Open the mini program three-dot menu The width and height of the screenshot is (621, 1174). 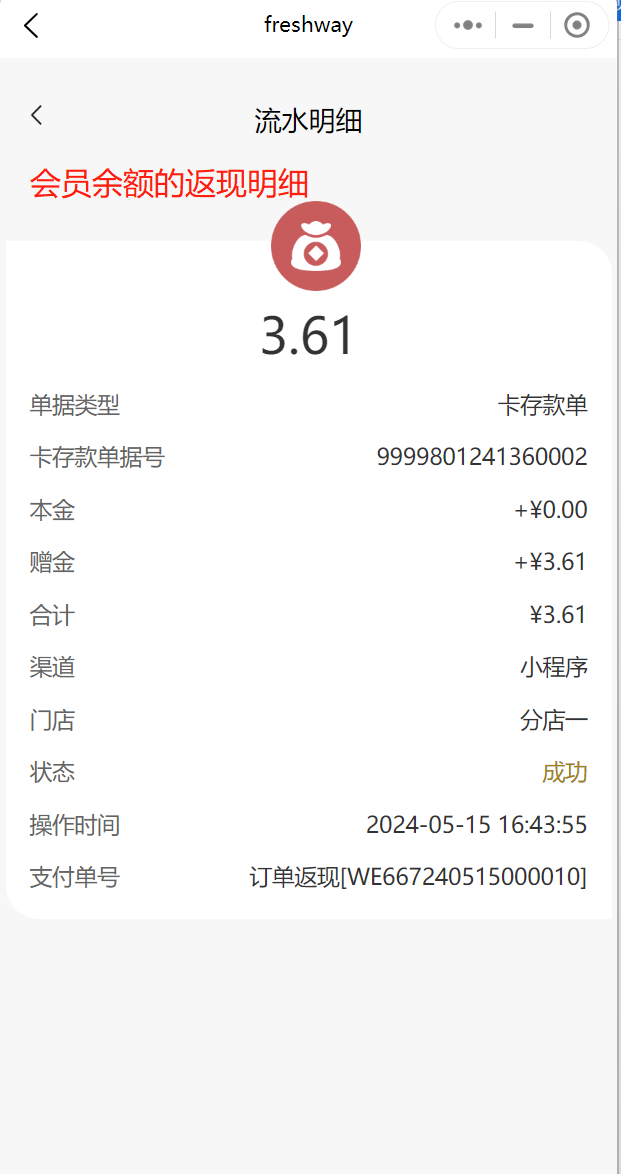tap(467, 25)
